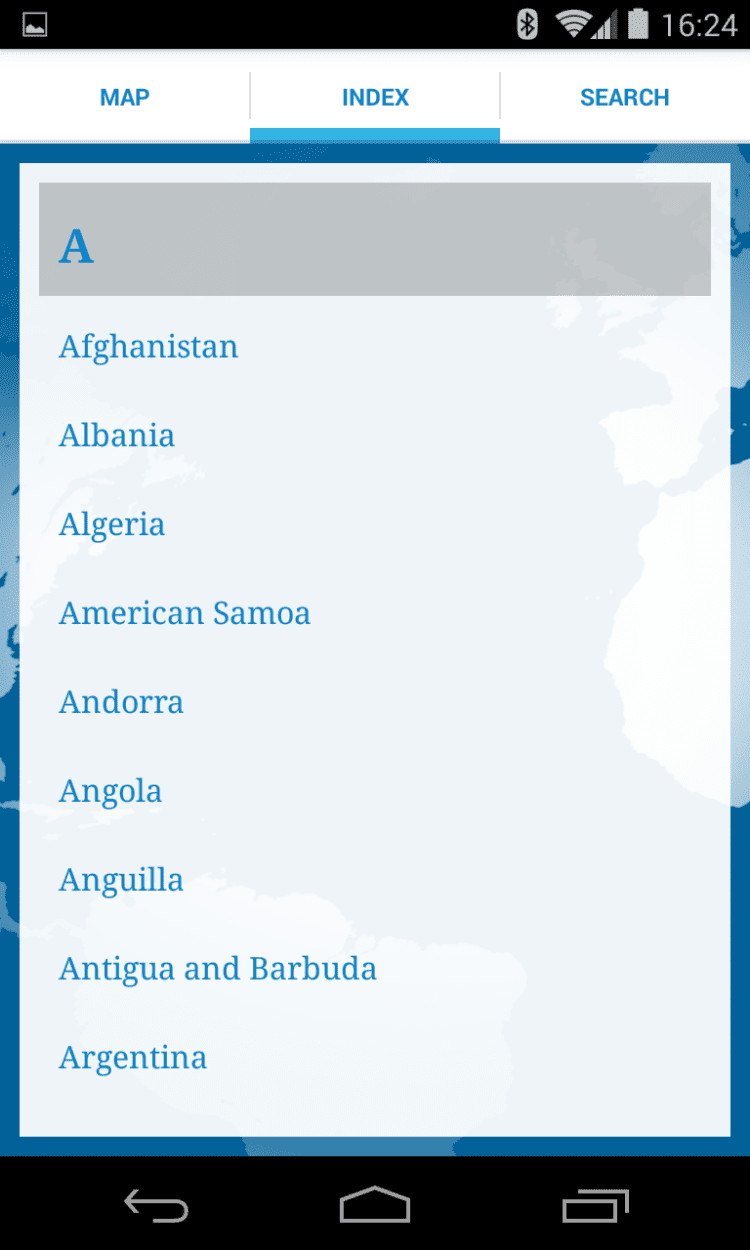Open the Albania entry
Image resolution: width=750 pixels, height=1250 pixels.
point(117,436)
